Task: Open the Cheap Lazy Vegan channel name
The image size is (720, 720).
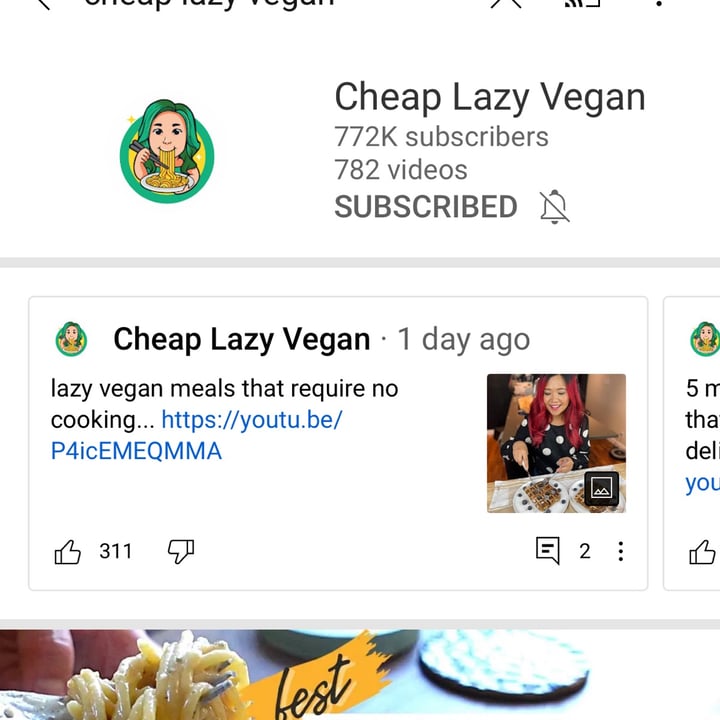Action: [489, 97]
